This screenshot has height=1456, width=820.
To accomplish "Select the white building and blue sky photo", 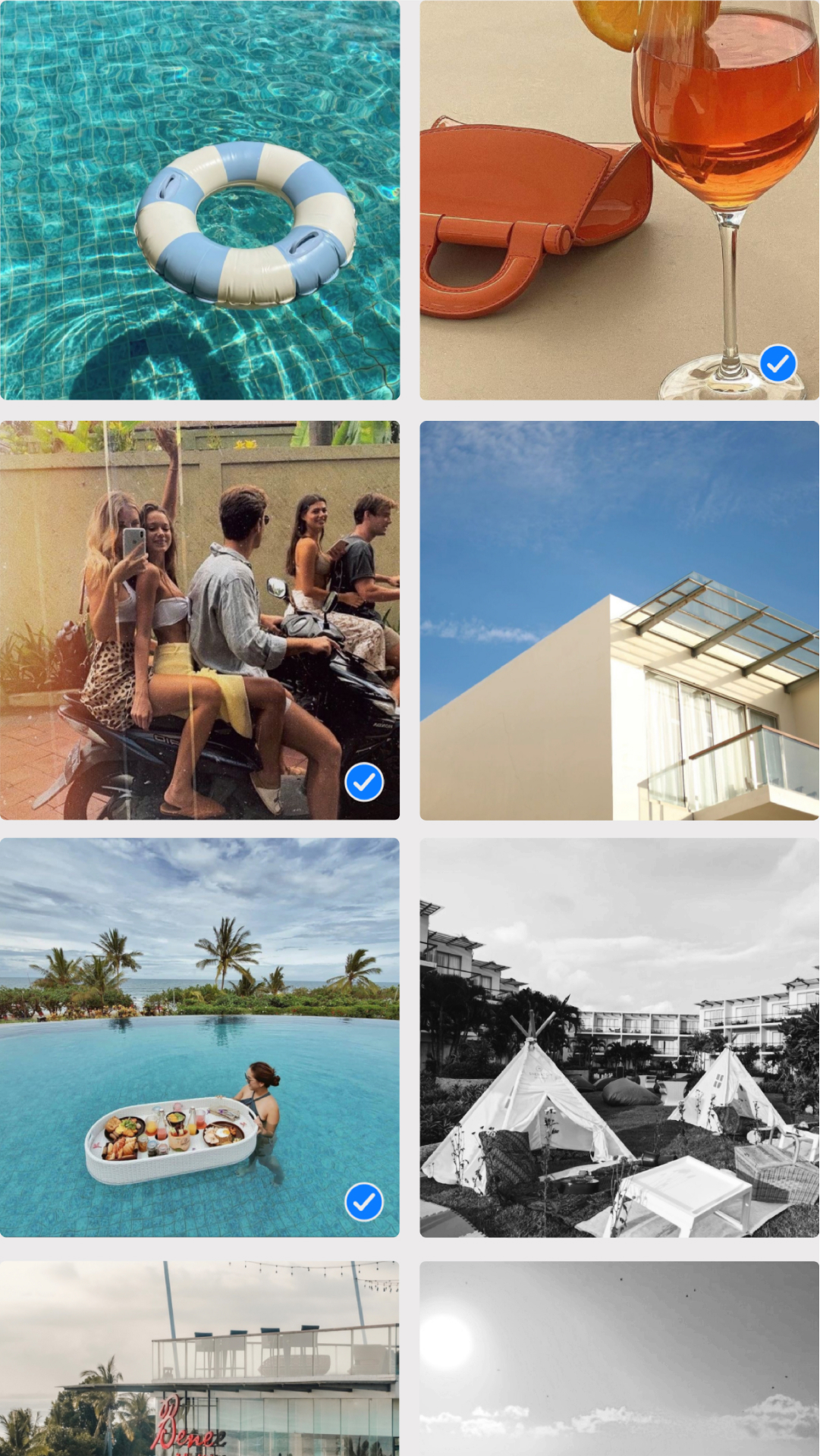I will click(x=619, y=620).
